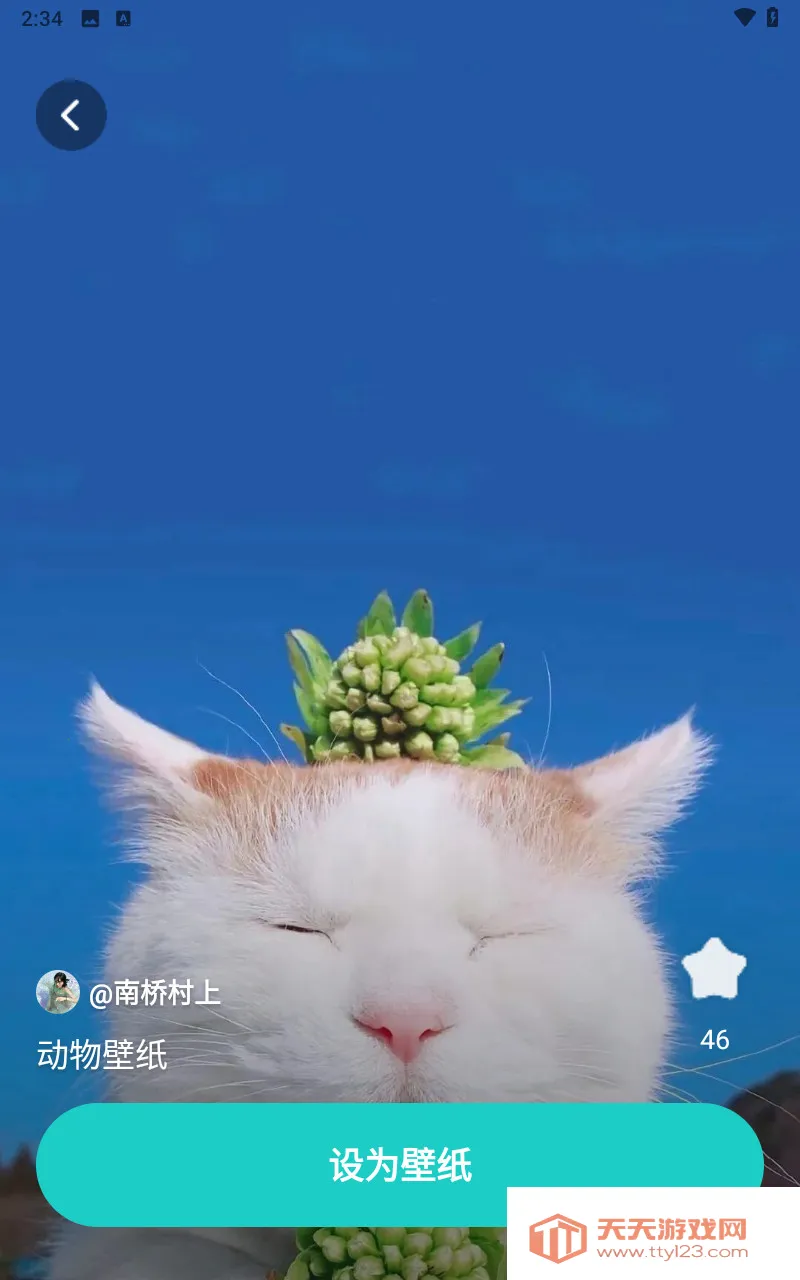Open the avatar of 南桥村上
The height and width of the screenshot is (1280, 800).
[58, 992]
